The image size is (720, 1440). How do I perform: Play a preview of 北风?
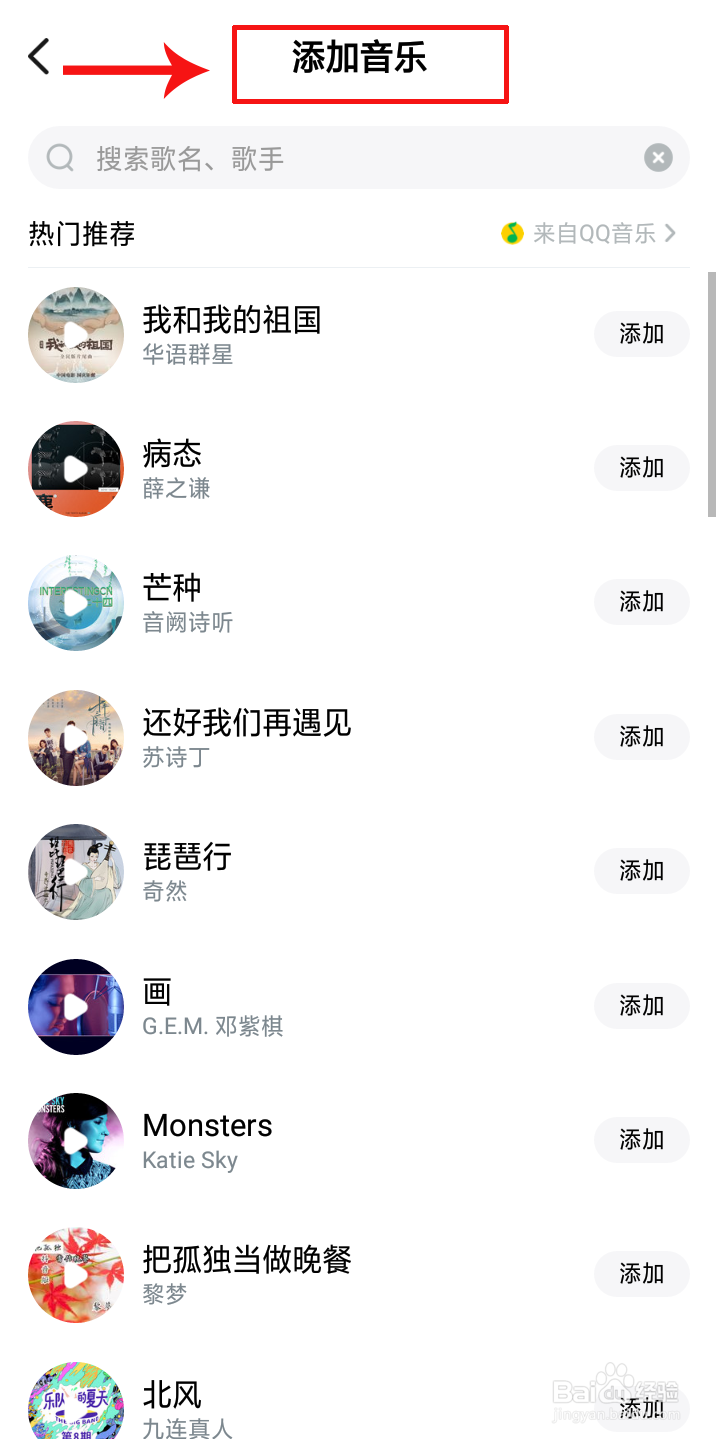76,1400
